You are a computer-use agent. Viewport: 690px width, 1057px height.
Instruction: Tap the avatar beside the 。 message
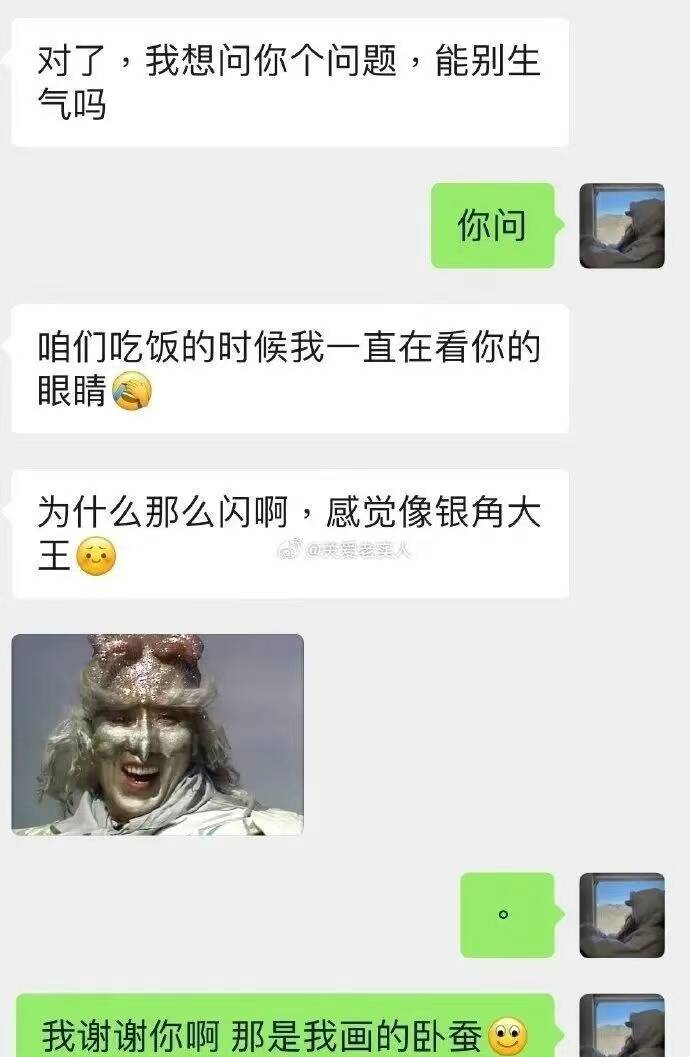tap(622, 915)
